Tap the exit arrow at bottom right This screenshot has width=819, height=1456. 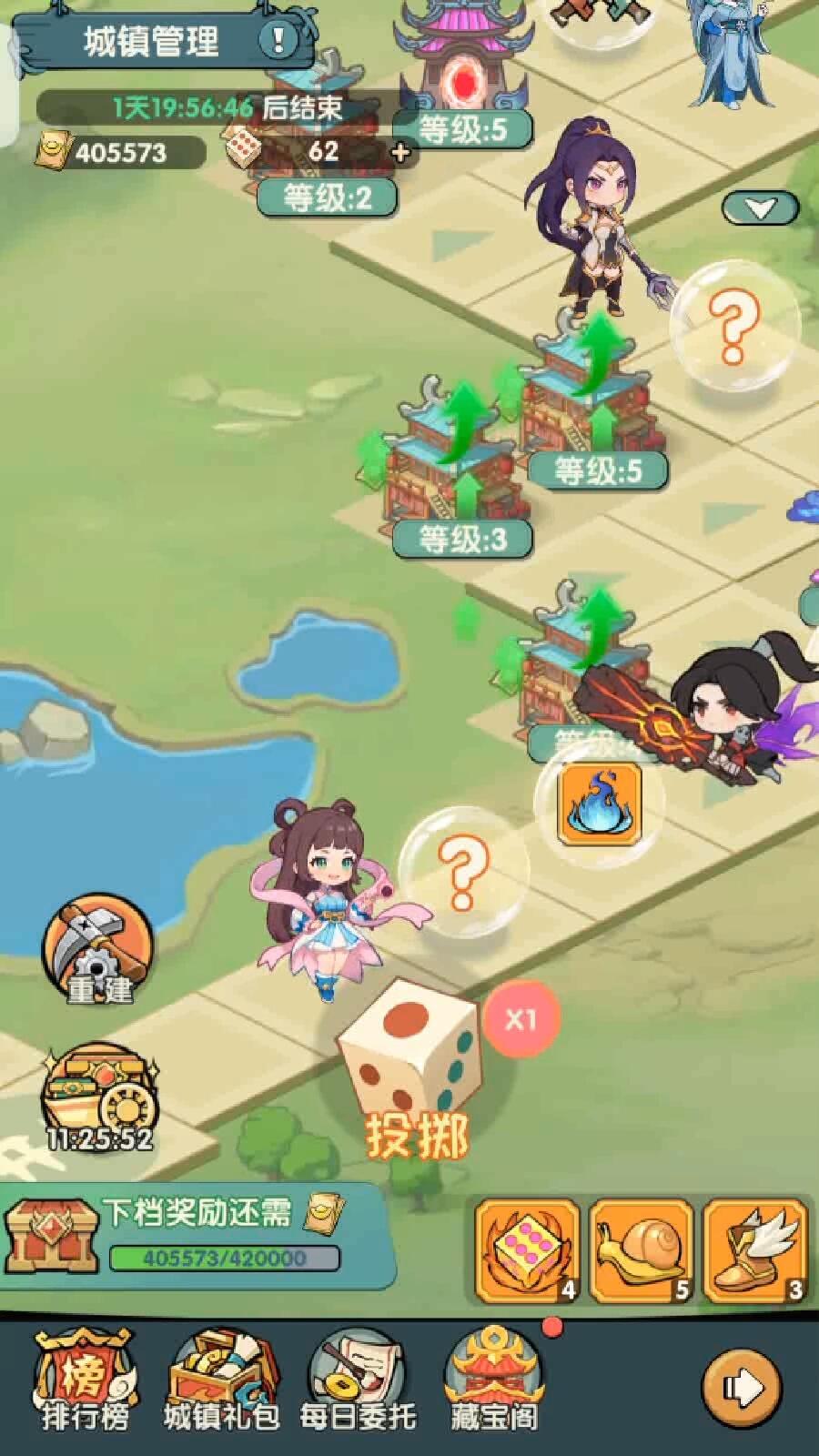point(743,1388)
